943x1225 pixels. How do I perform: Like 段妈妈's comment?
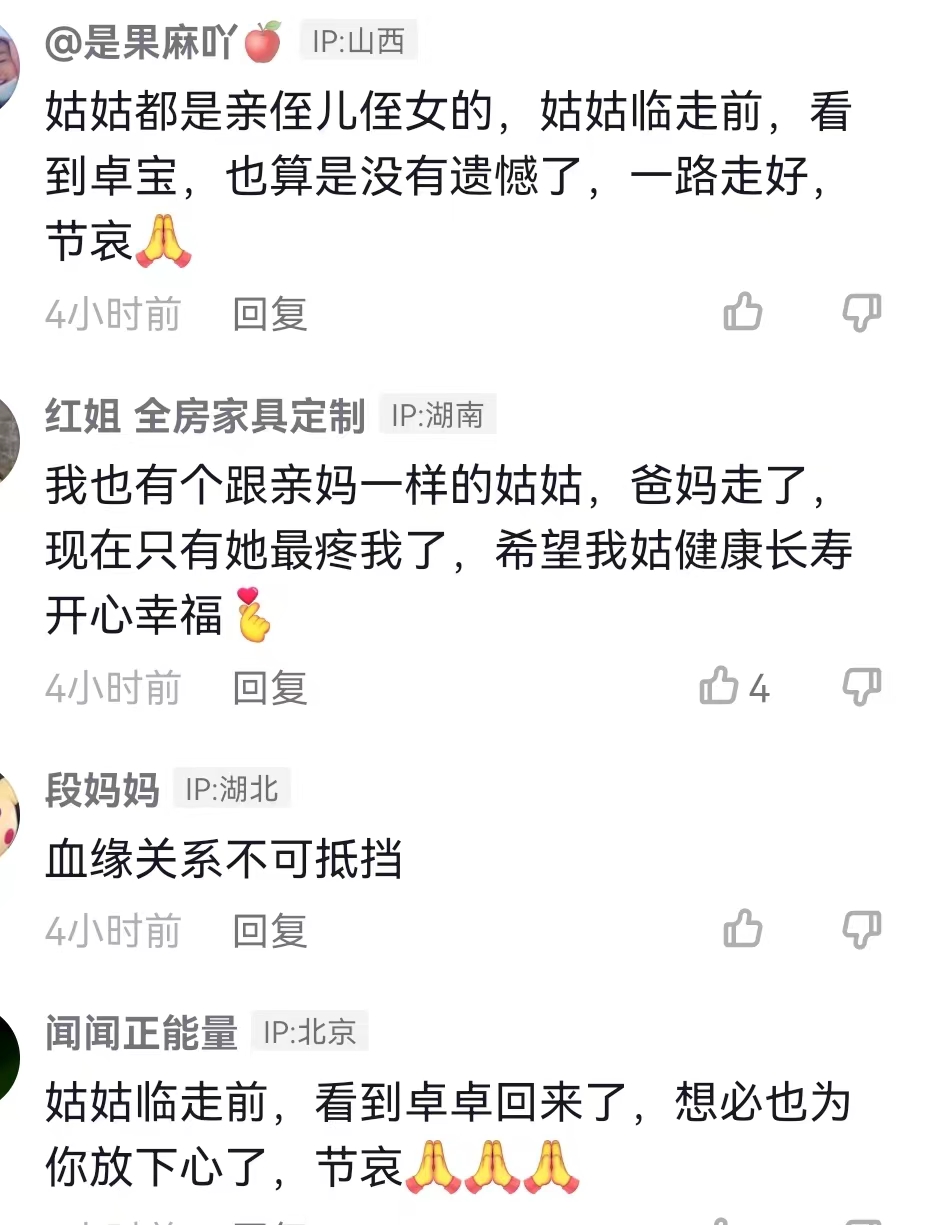click(x=742, y=931)
